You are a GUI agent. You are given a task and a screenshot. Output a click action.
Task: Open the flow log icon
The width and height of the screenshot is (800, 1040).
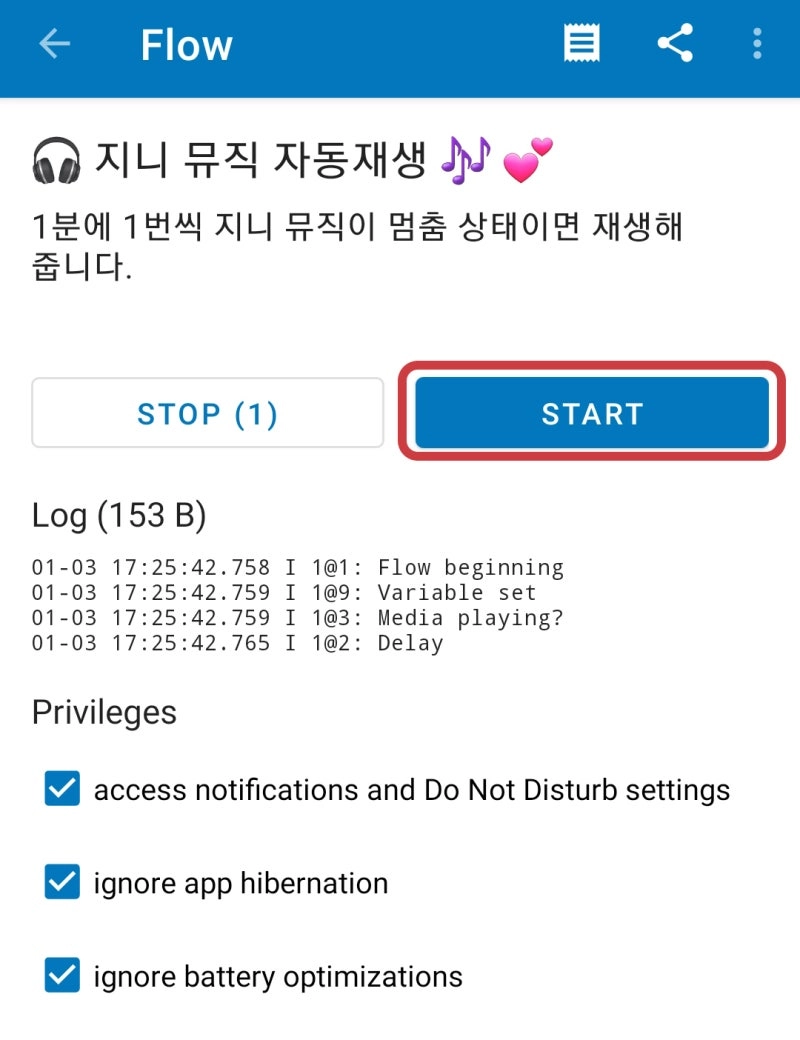(581, 44)
